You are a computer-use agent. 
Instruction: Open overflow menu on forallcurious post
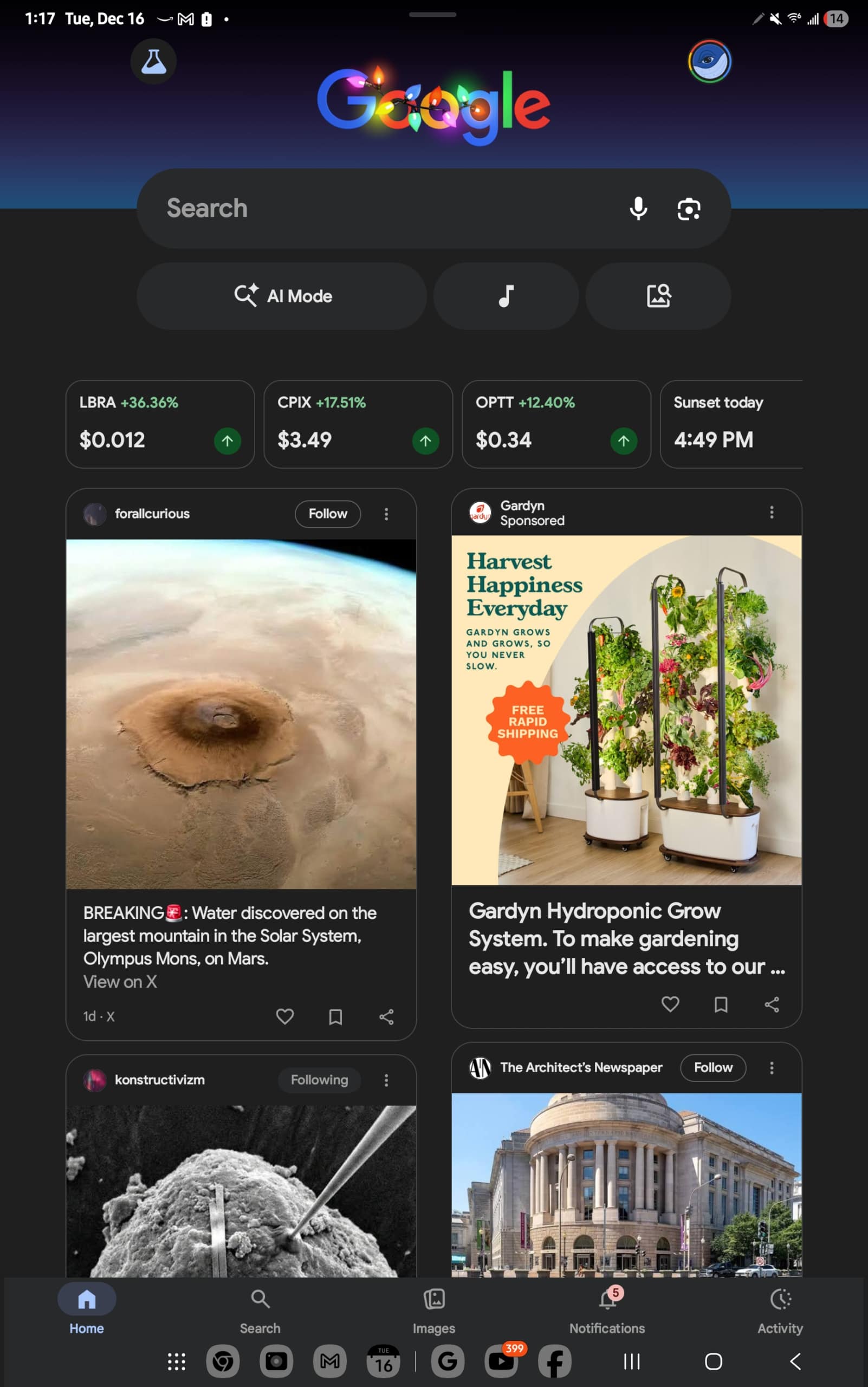(x=386, y=514)
